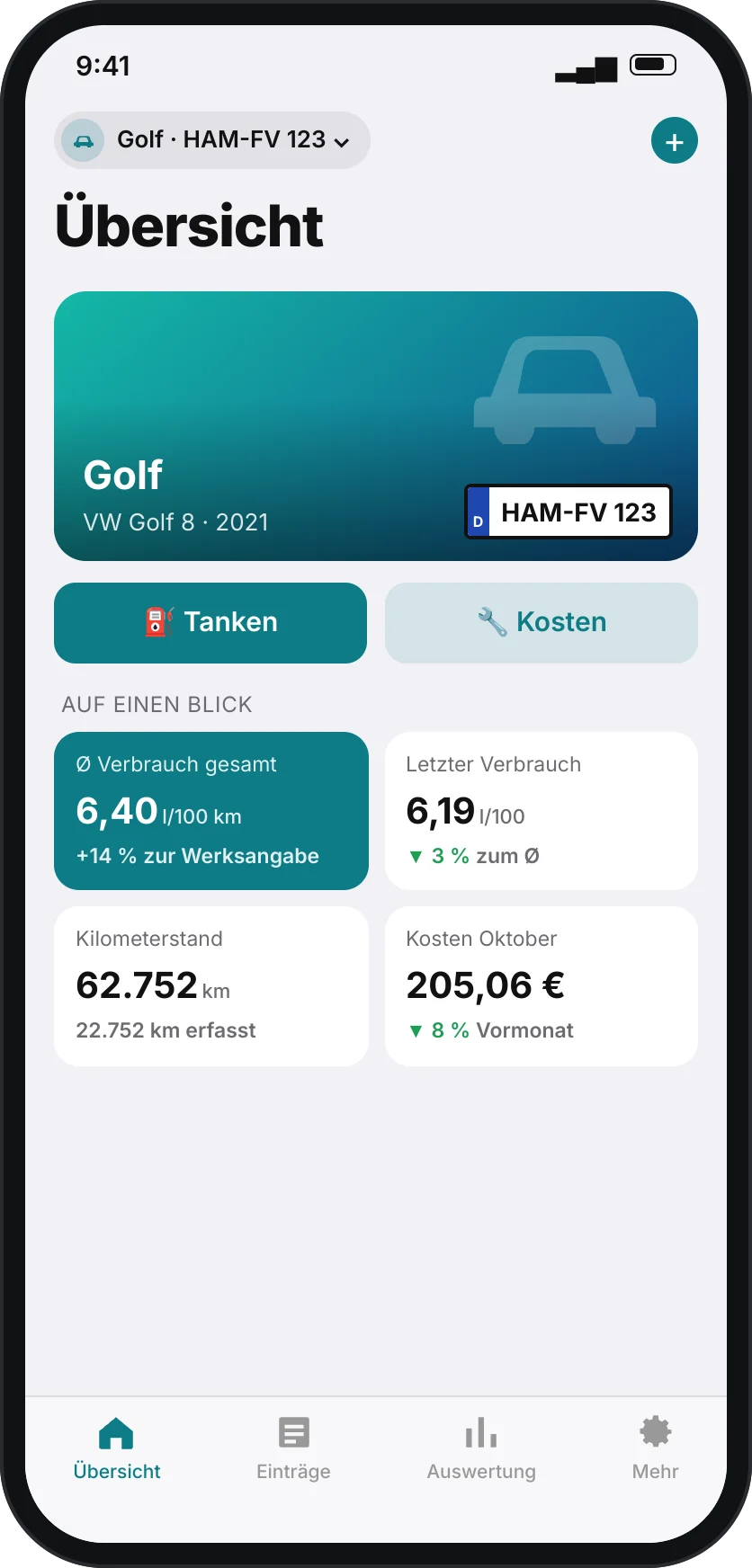
Task: Open the Golf vehicle card
Action: point(376,426)
